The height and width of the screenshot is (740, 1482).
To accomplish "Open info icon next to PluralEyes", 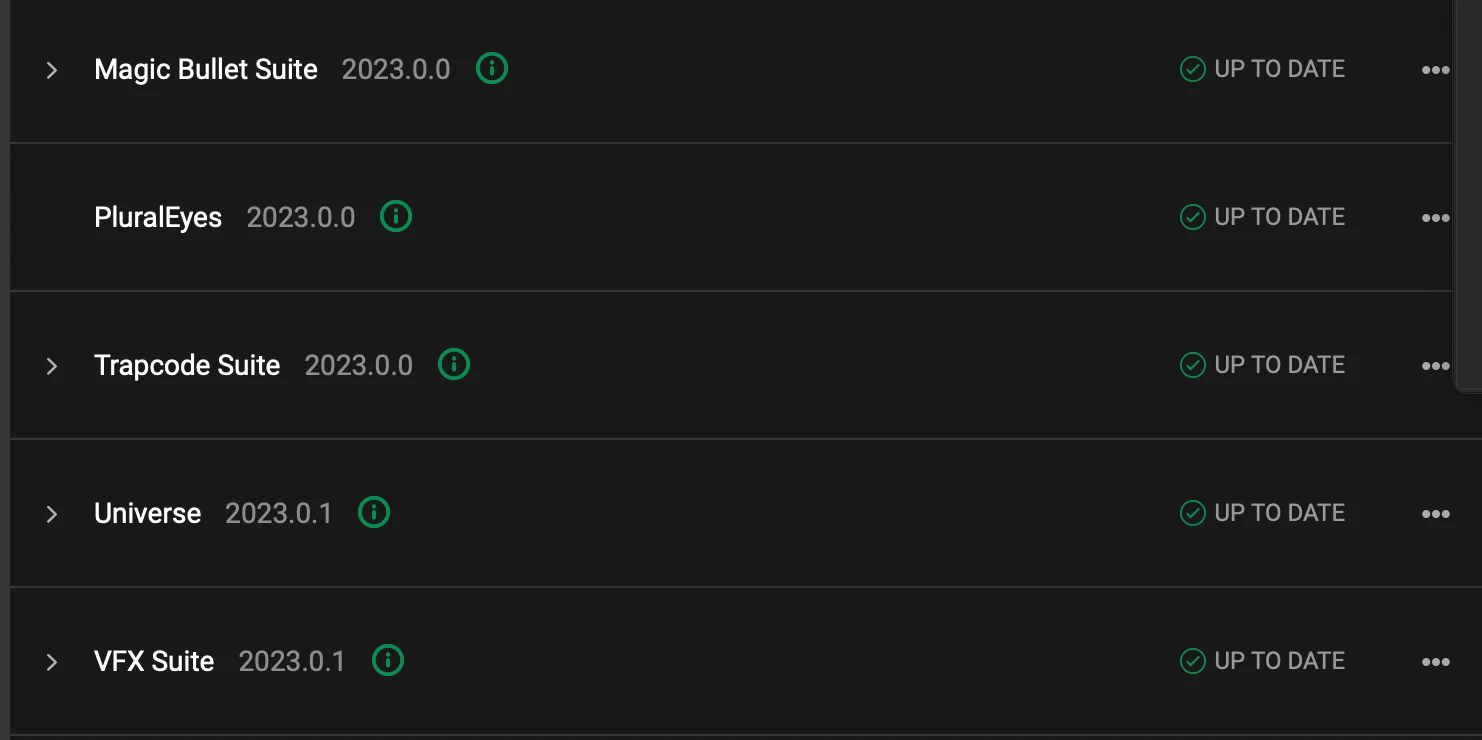I will coord(396,216).
